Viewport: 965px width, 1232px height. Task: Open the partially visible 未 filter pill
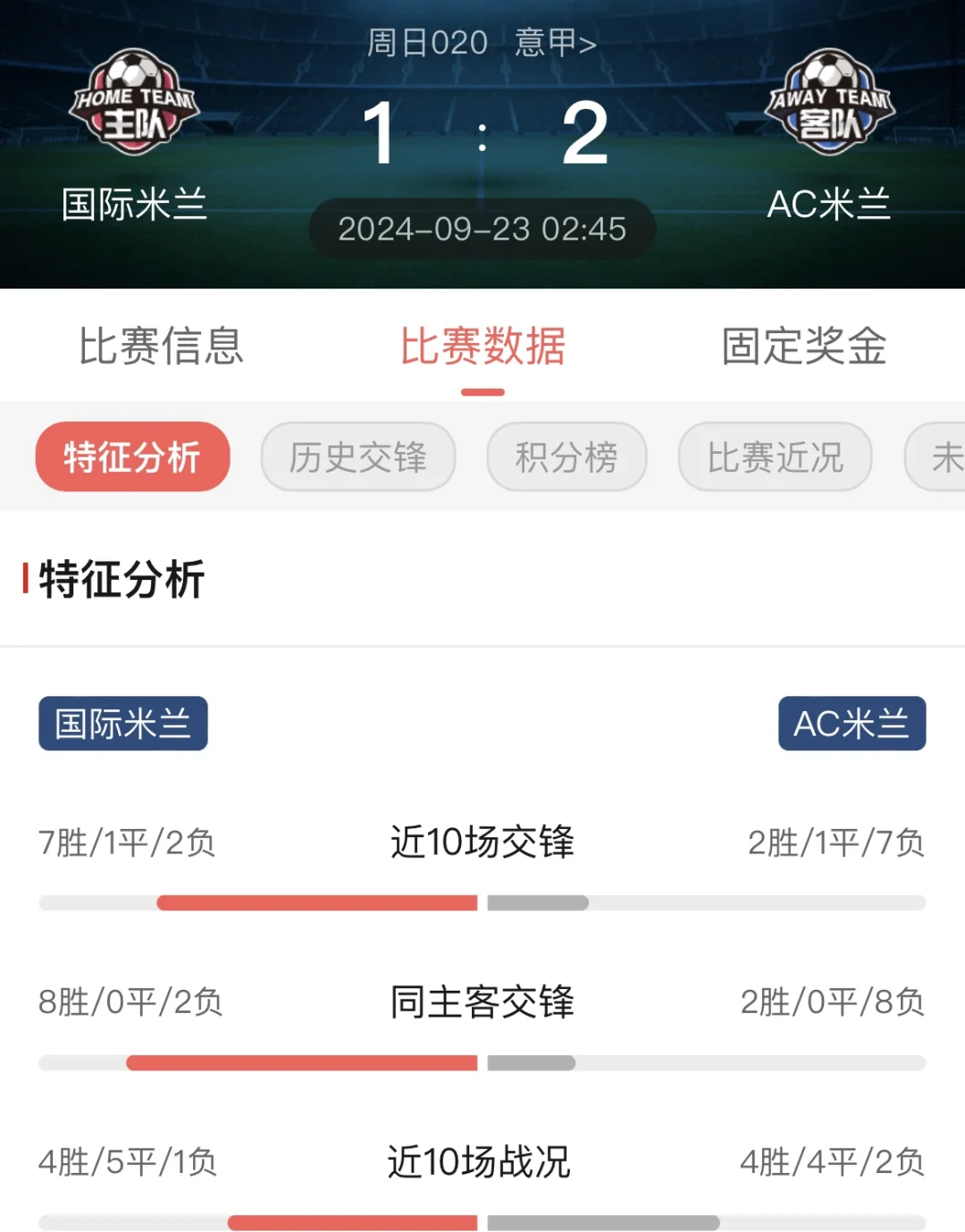click(x=940, y=457)
